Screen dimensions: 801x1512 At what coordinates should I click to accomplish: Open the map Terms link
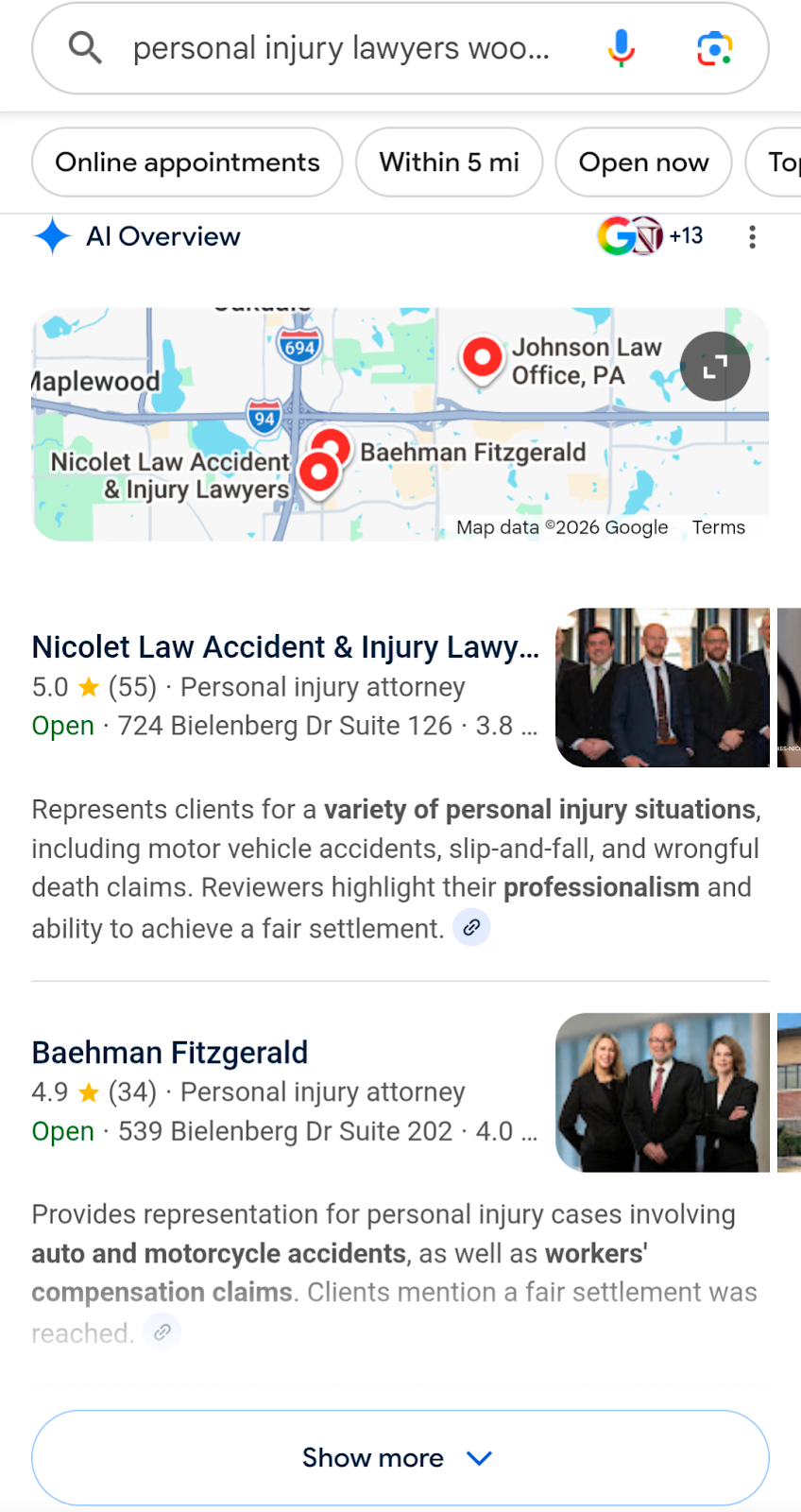[x=719, y=527]
